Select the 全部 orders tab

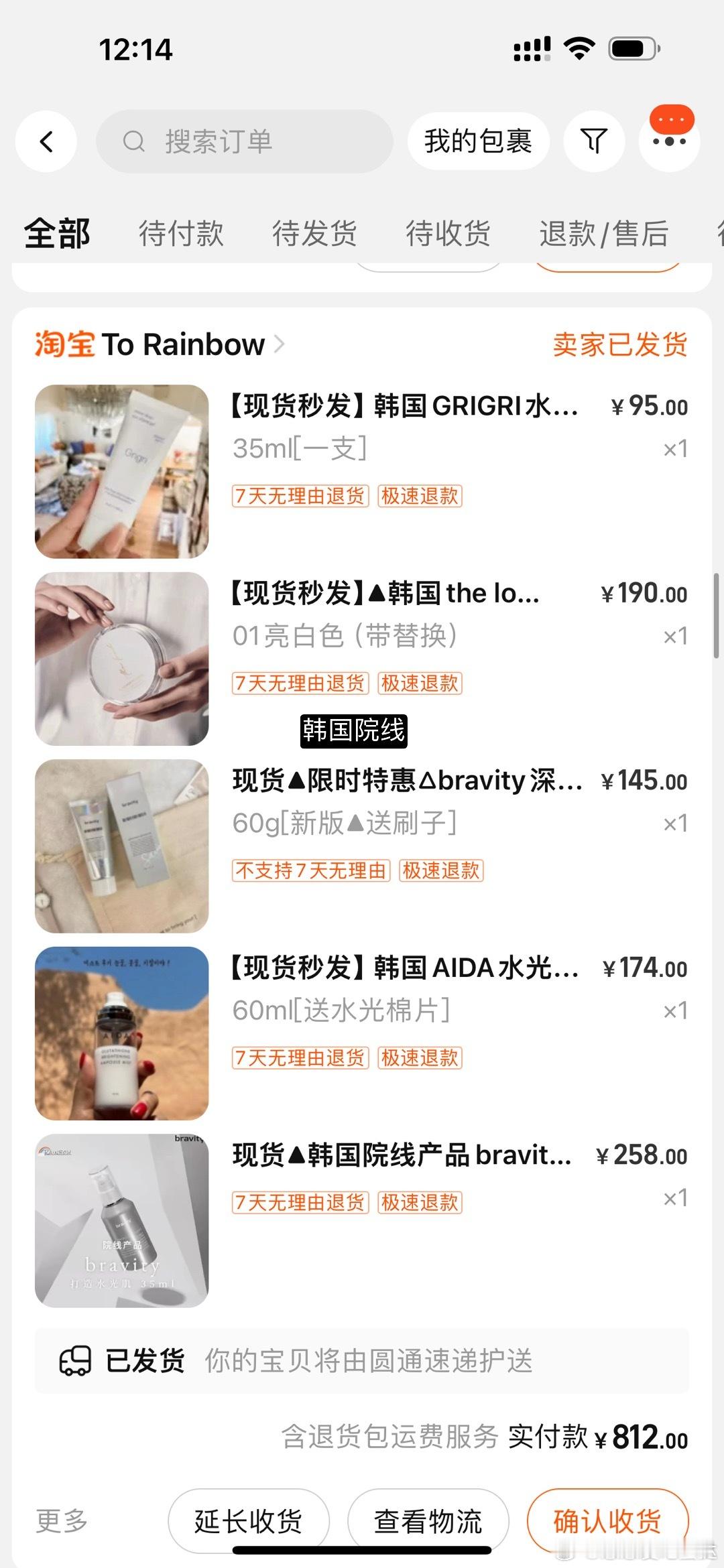(56, 235)
